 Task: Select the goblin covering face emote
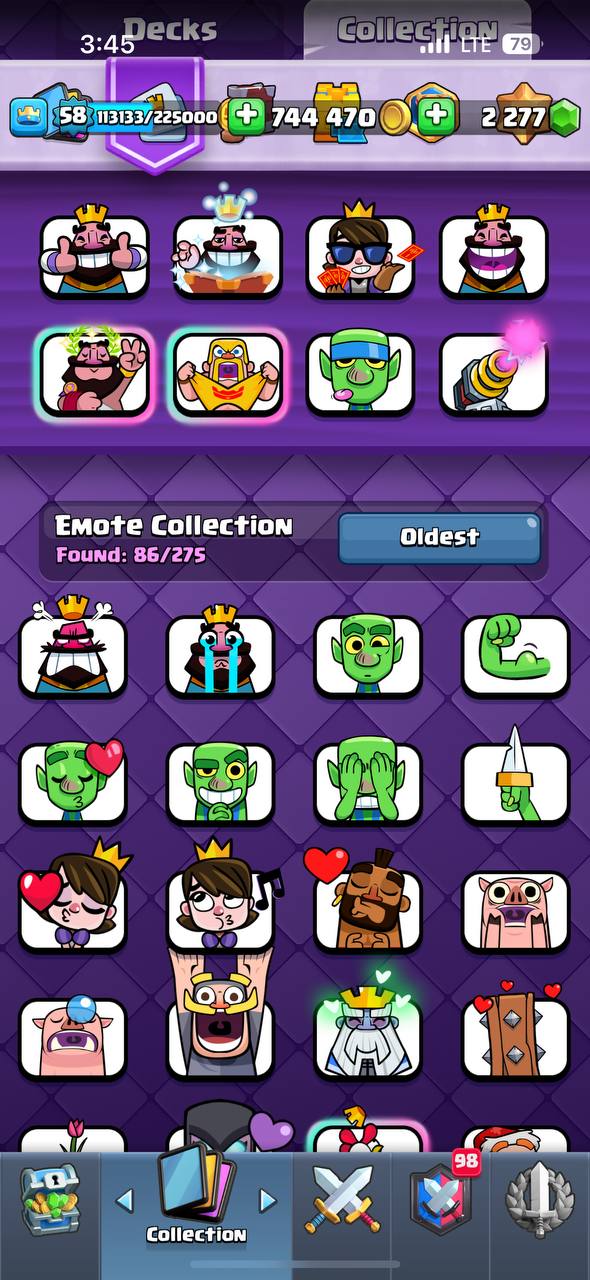(368, 782)
